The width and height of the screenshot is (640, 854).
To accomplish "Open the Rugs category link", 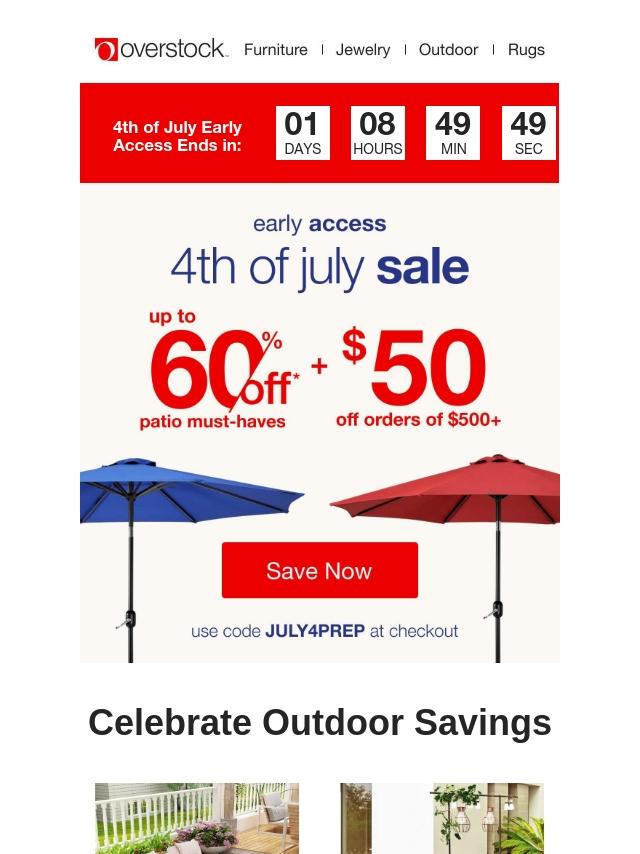I will tap(526, 49).
